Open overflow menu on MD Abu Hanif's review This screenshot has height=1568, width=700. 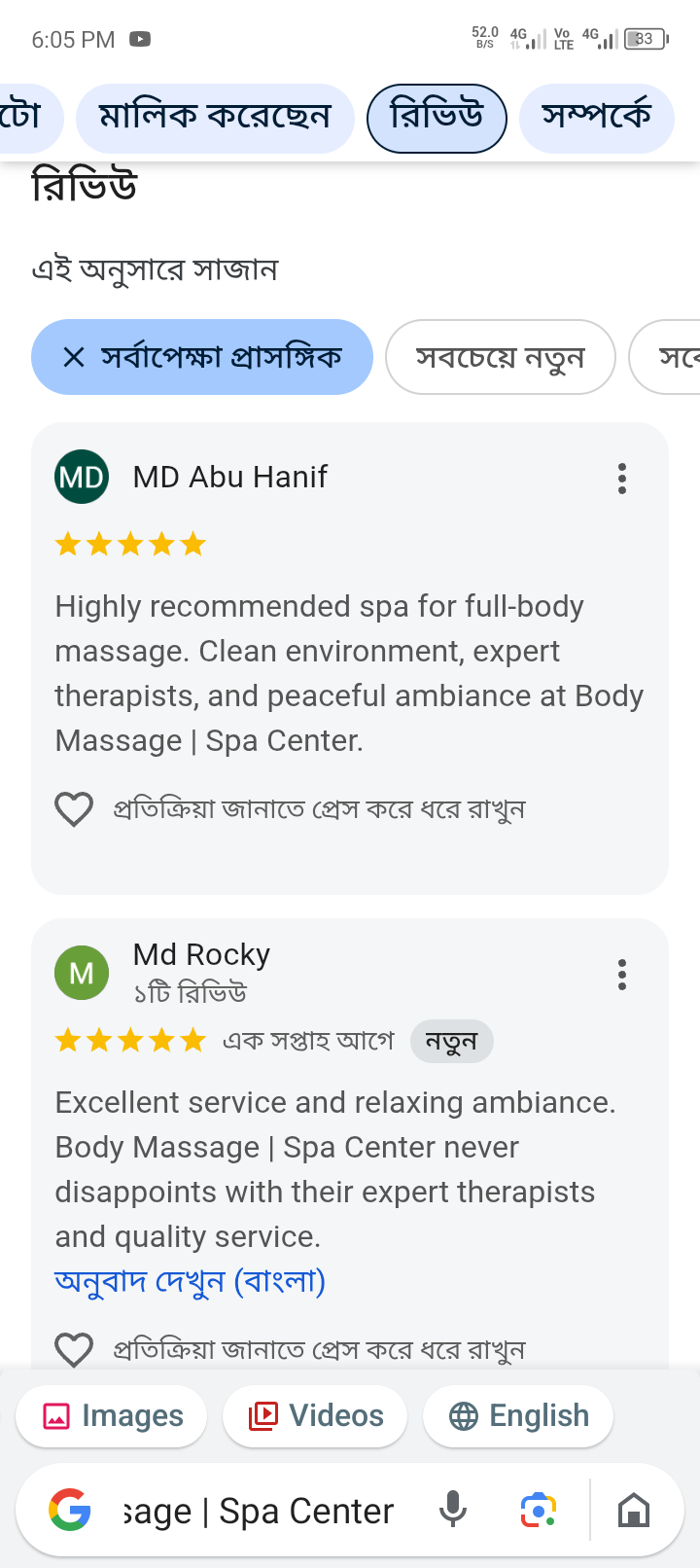tap(622, 479)
